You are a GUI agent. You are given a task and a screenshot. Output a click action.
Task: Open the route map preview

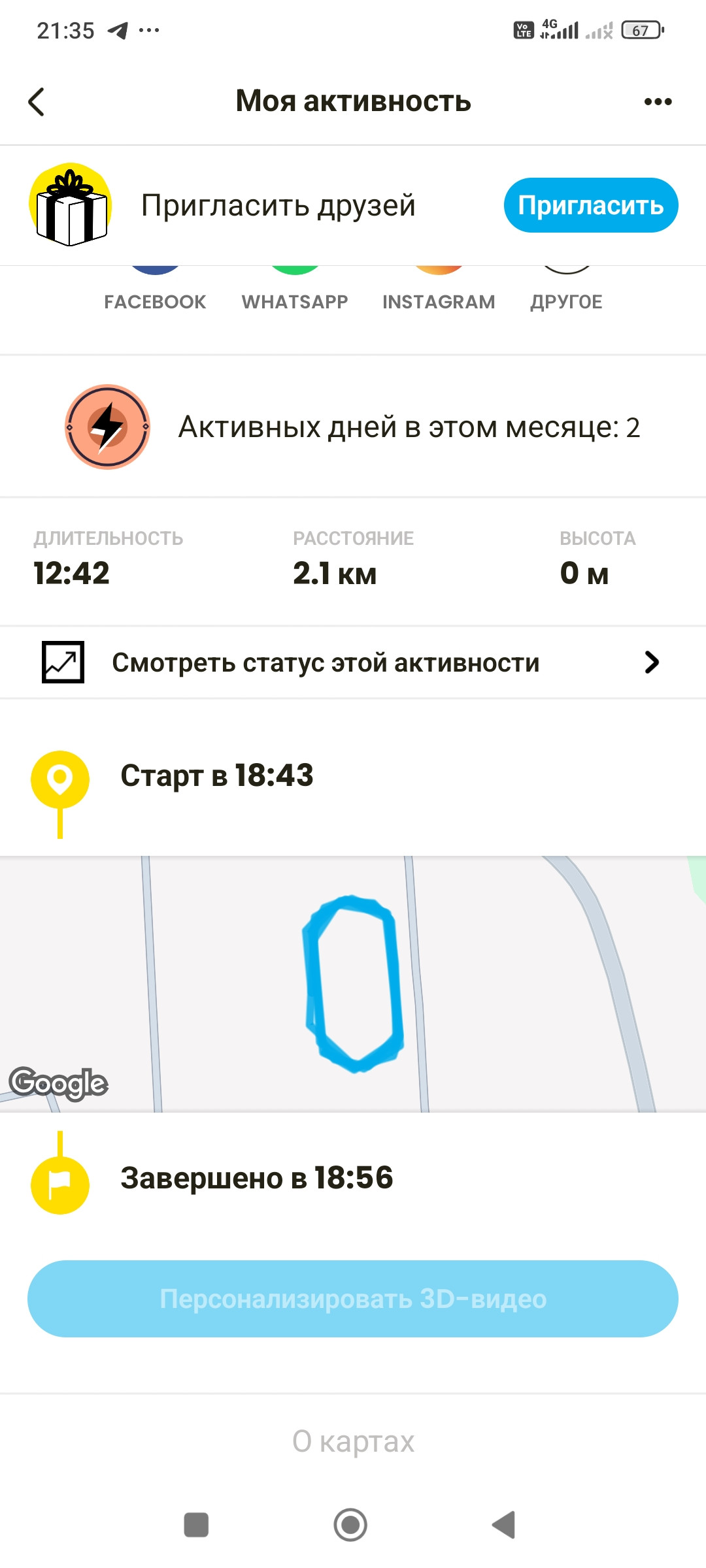click(353, 984)
